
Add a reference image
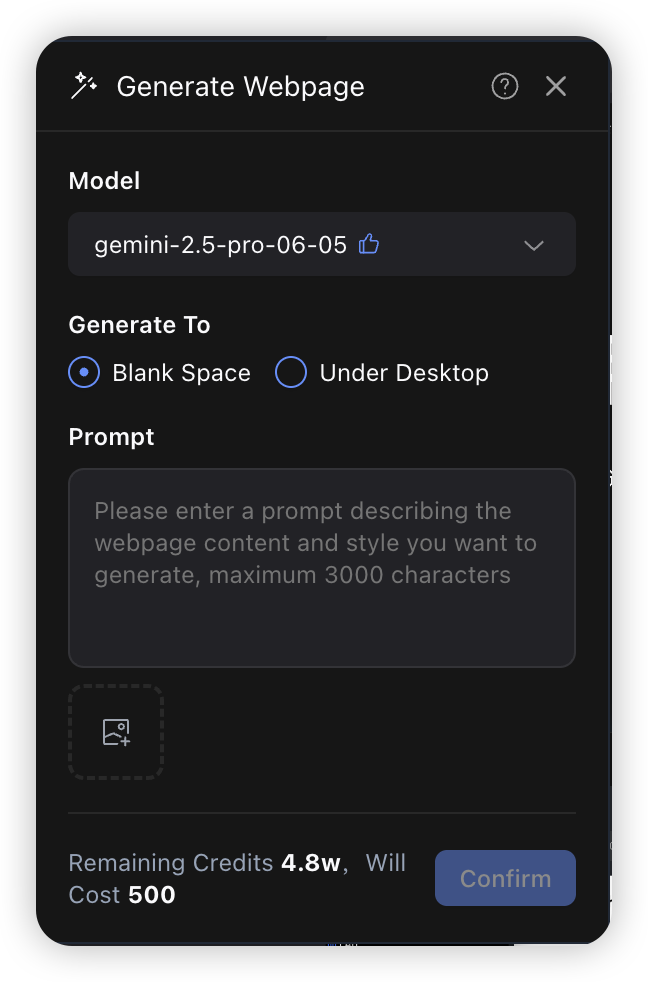tap(116, 732)
